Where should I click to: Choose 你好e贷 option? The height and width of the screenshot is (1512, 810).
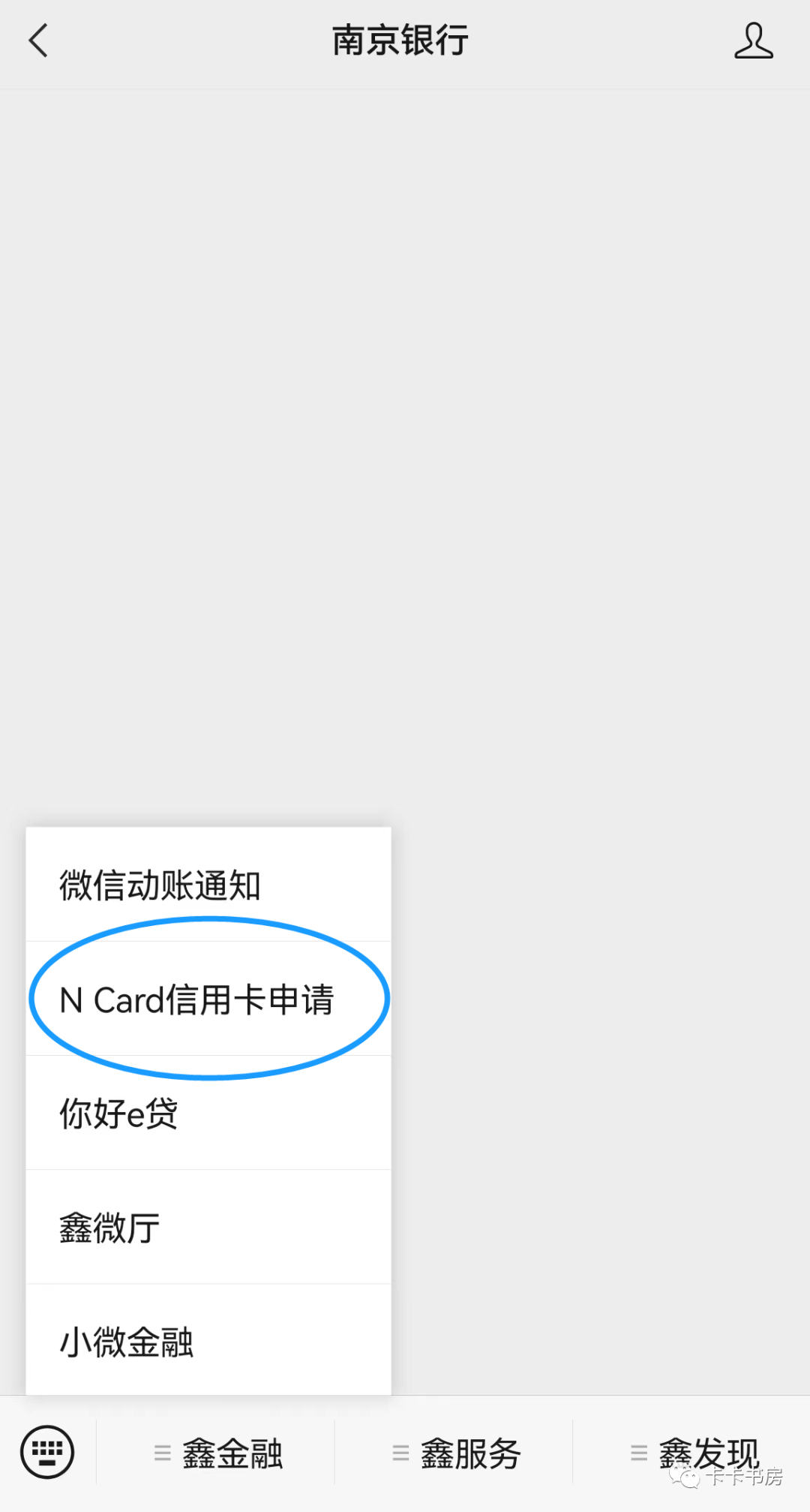208,1114
